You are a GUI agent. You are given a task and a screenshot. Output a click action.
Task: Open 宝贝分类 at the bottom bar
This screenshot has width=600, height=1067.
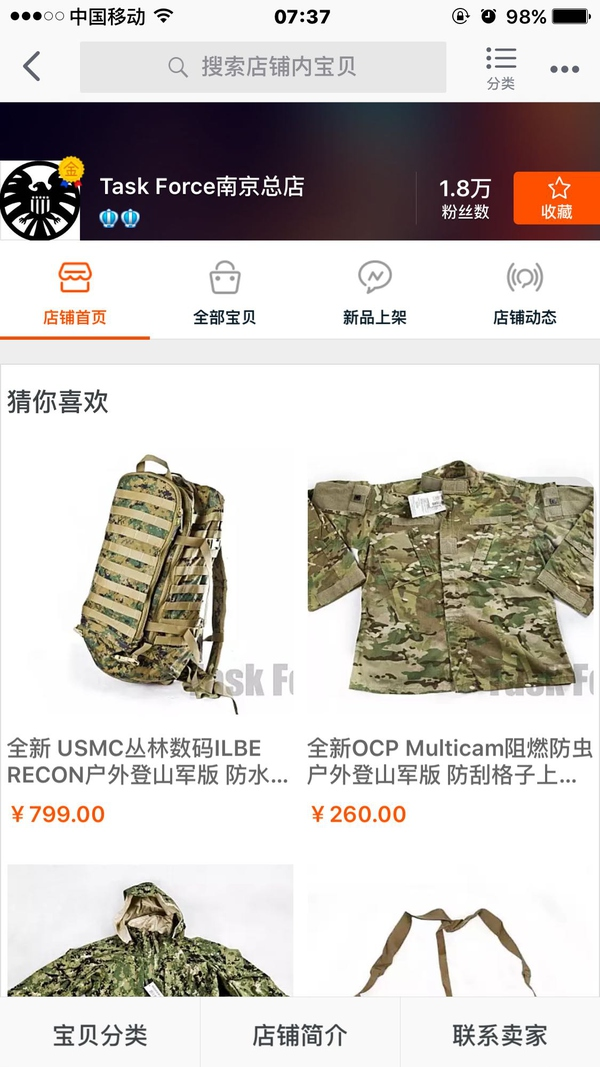100,1035
